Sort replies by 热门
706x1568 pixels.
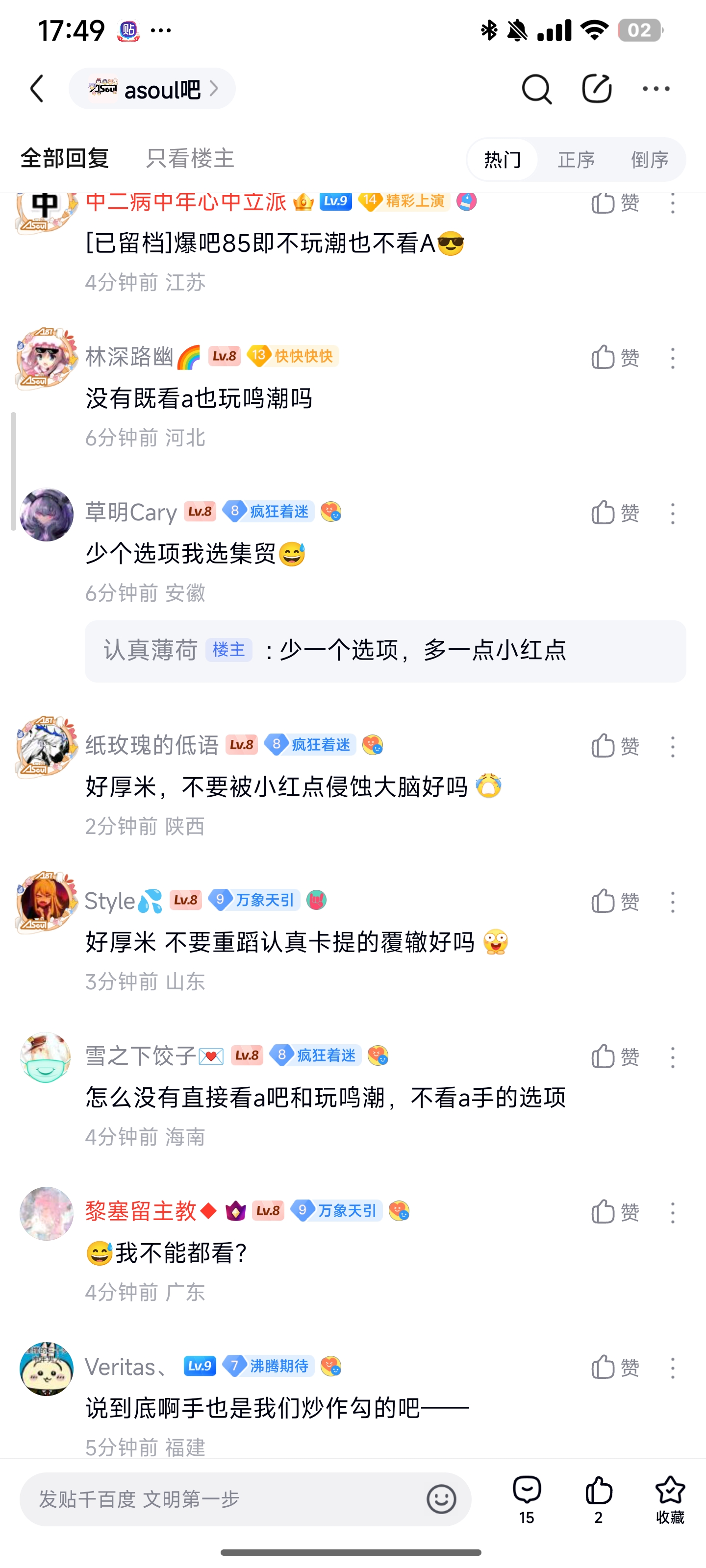pyautogui.click(x=503, y=160)
